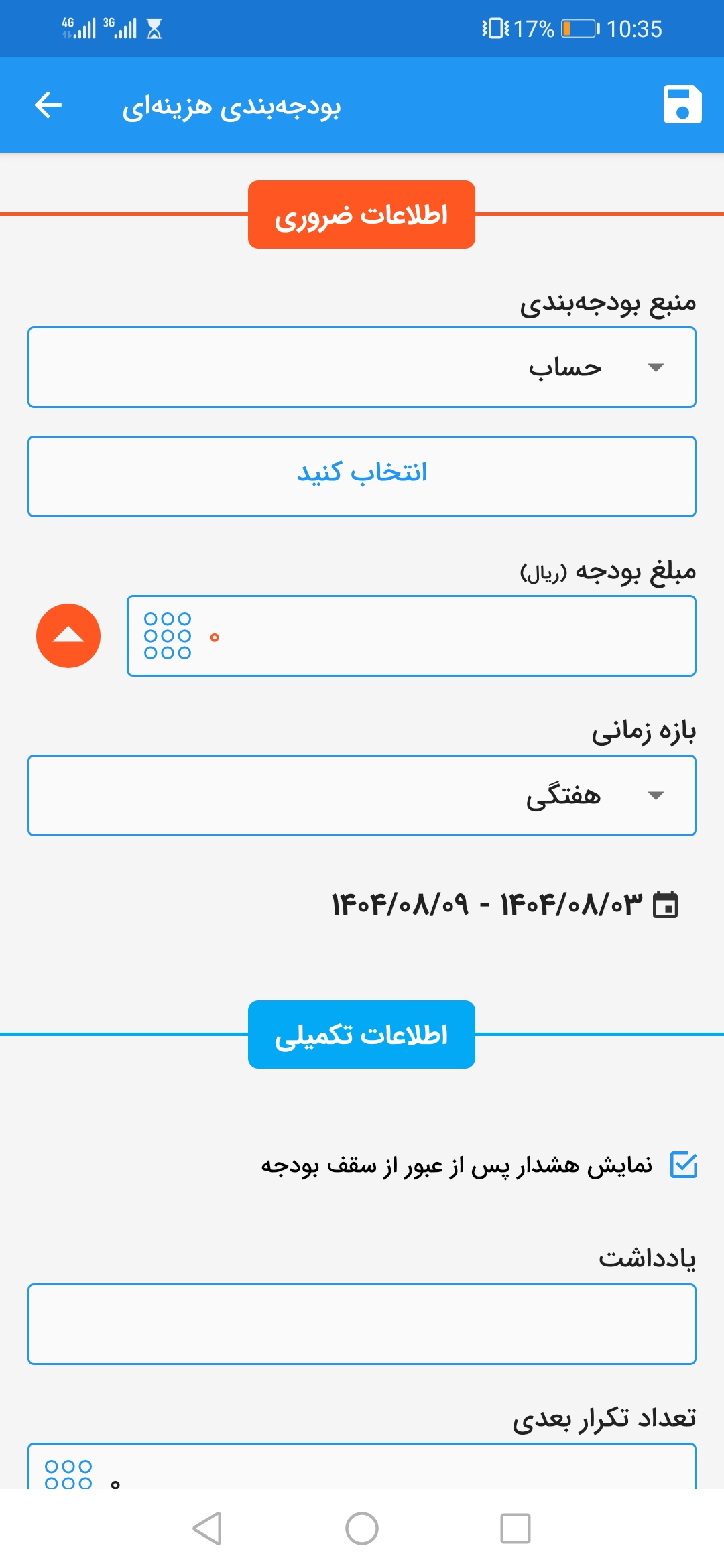The image size is (724, 1568).
Task: Tap the اطلاعات تکمیلی section header
Action: tap(362, 1035)
